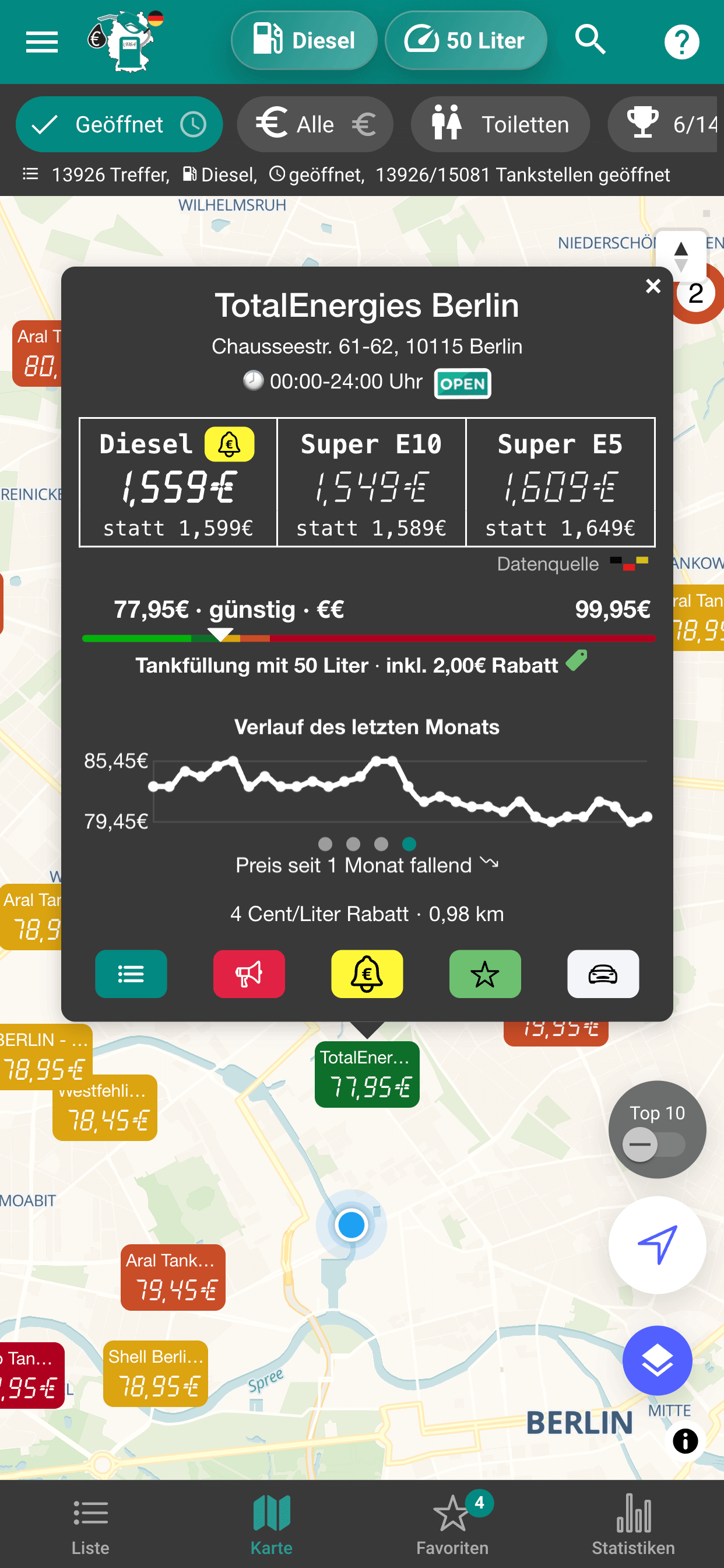
Task: Open station search
Action: click(x=590, y=41)
